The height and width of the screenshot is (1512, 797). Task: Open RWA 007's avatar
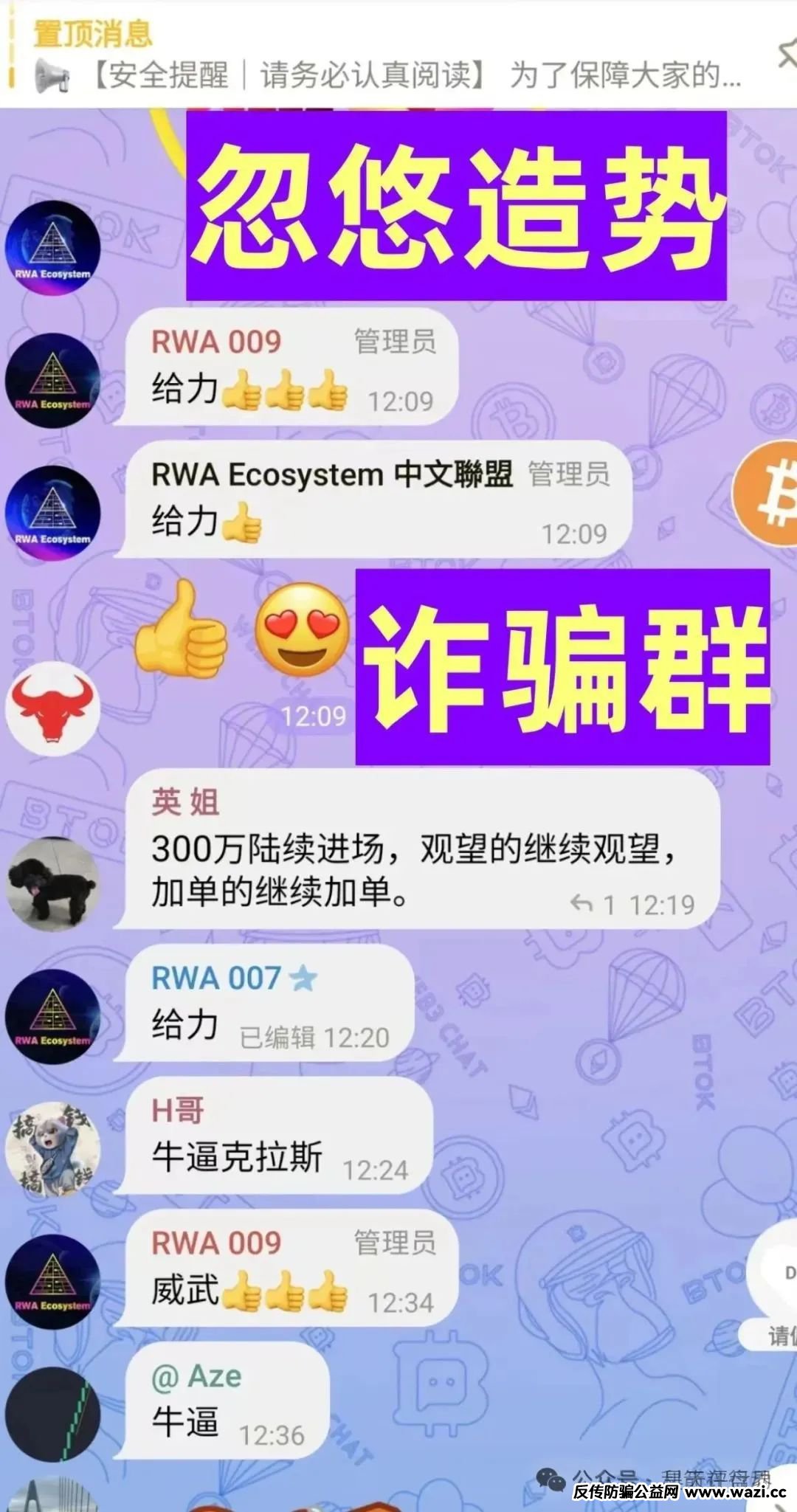click(x=52, y=1016)
